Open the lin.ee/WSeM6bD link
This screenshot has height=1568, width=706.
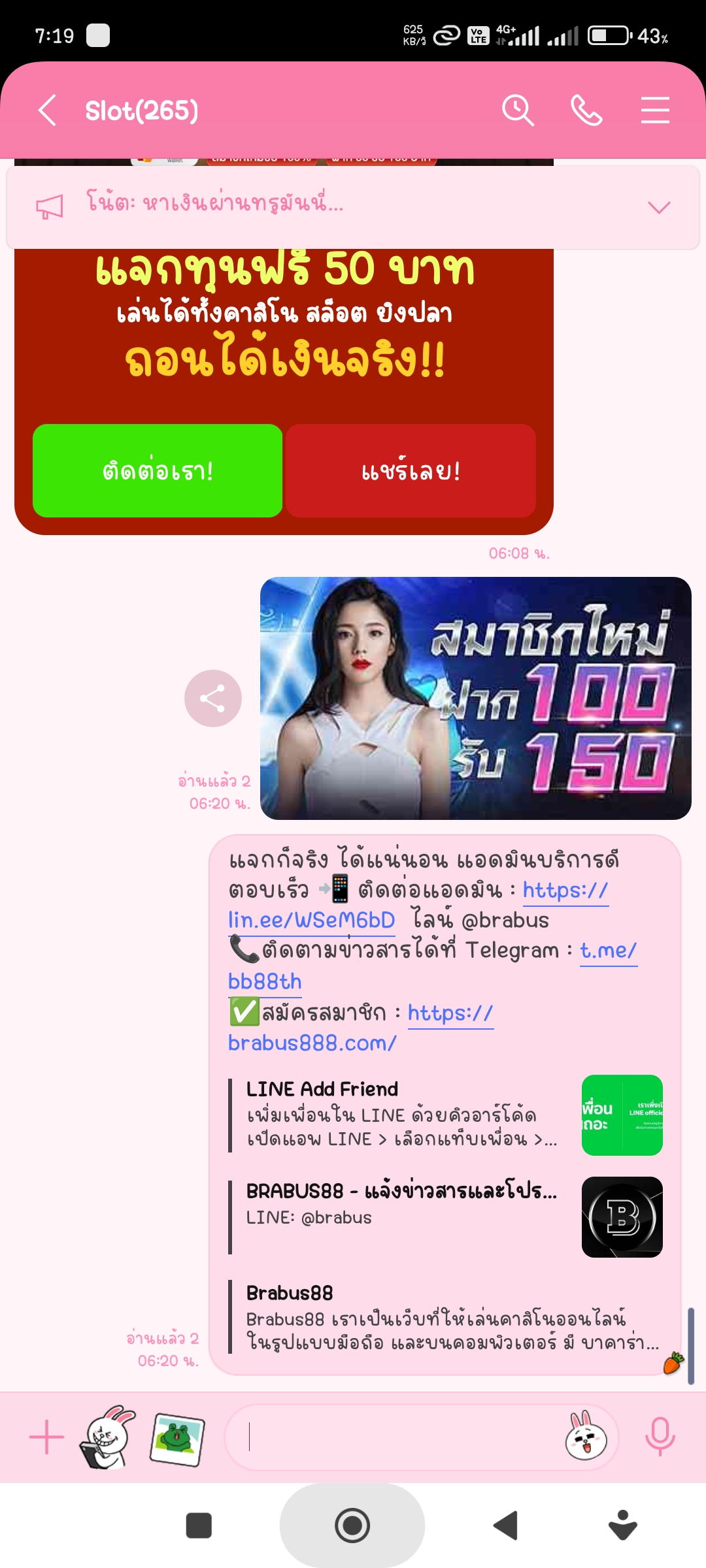click(312, 920)
